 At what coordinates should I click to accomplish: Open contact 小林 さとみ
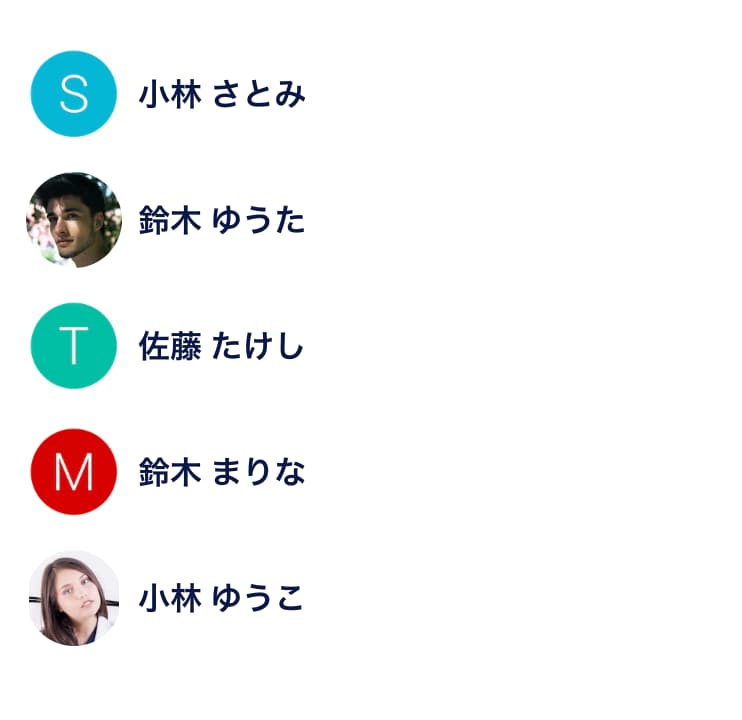221,95
